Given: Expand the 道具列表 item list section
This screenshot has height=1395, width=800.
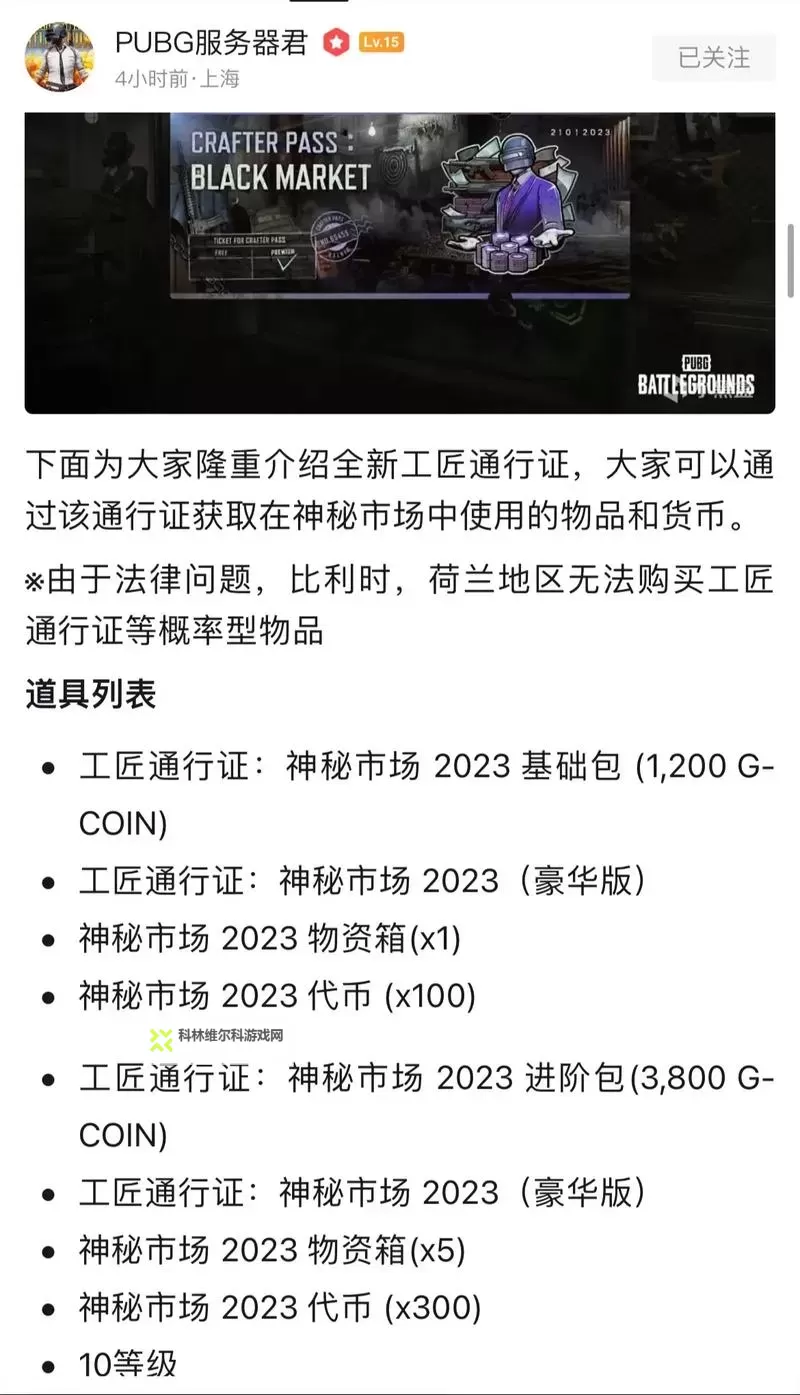Looking at the screenshot, I should pyautogui.click(x=92, y=697).
